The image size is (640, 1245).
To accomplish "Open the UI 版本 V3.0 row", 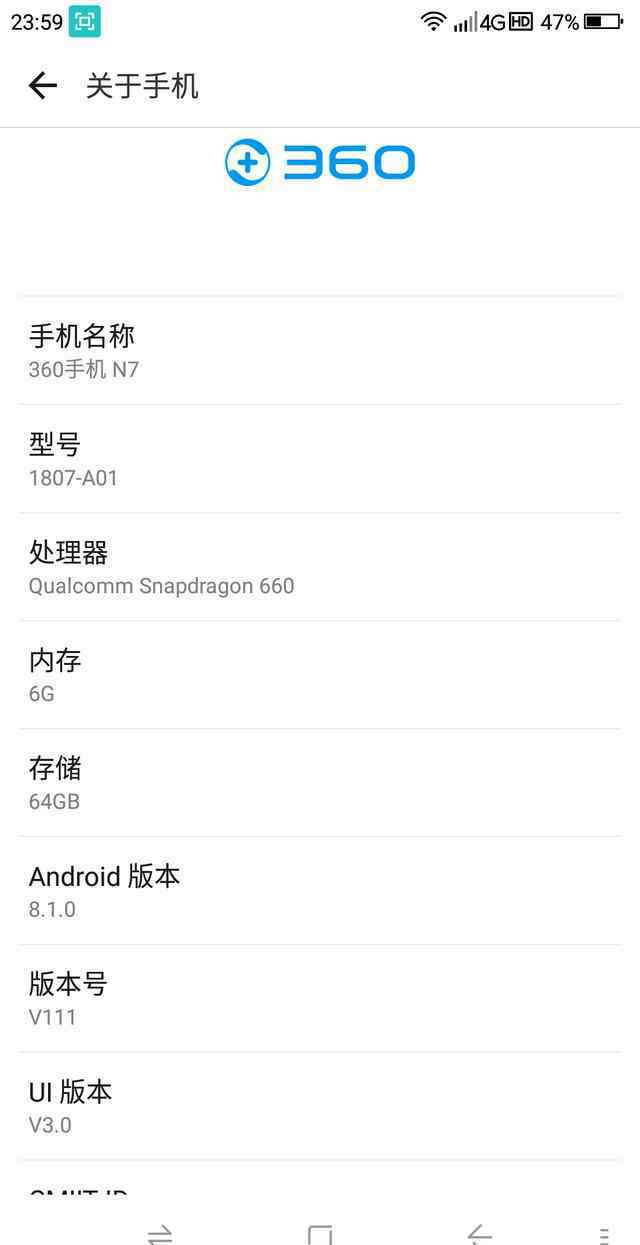I will [x=320, y=1107].
